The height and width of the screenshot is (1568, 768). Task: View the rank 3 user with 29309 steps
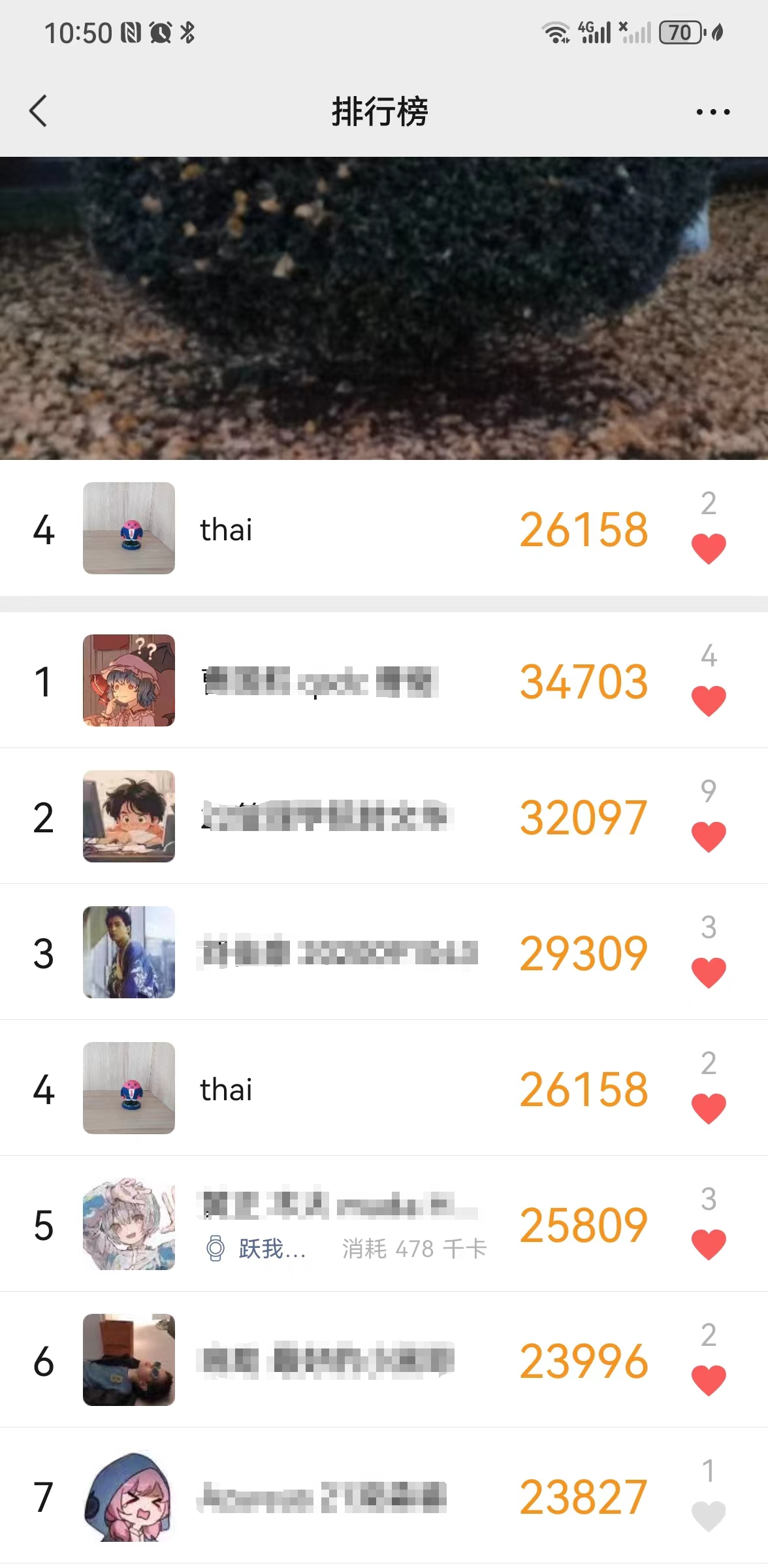pyautogui.click(x=327, y=953)
